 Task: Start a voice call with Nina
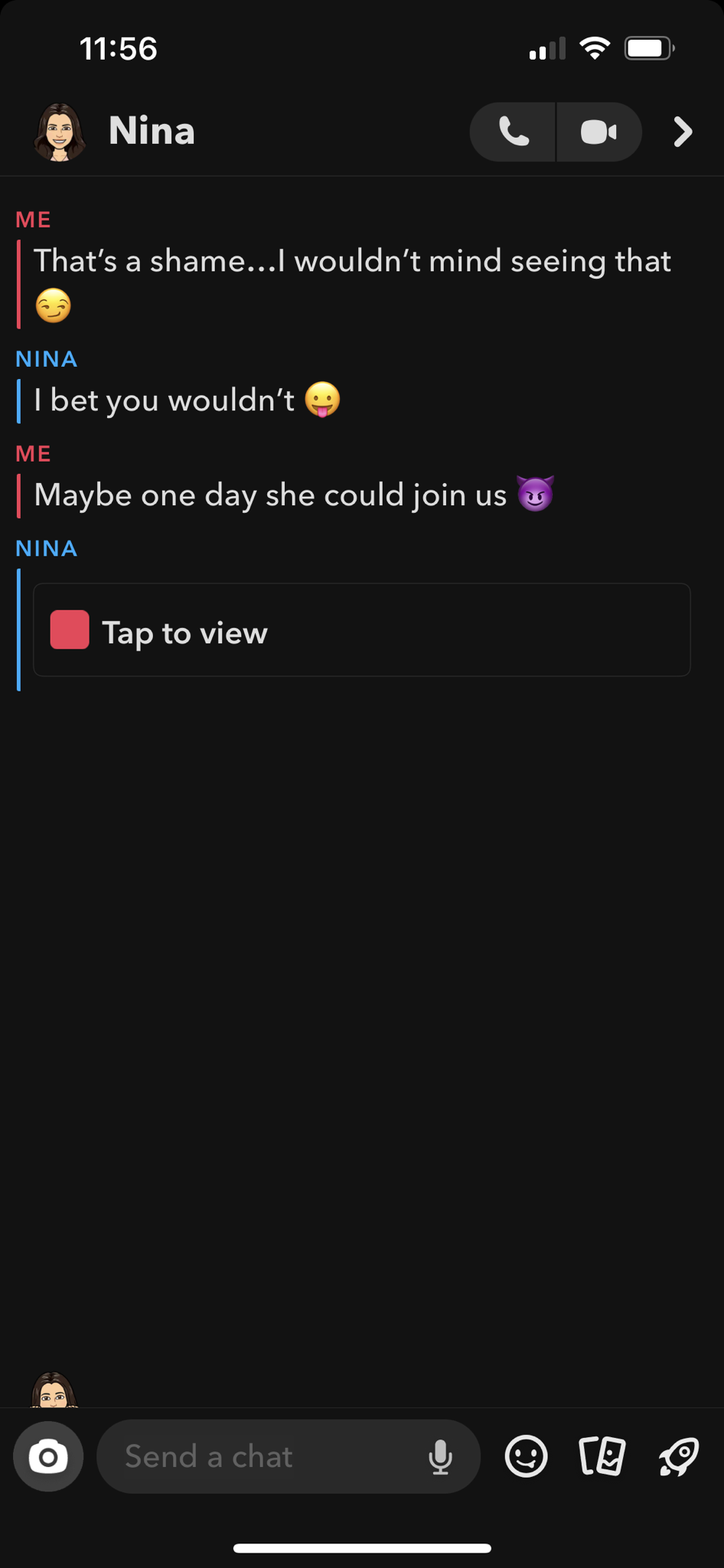coord(514,132)
